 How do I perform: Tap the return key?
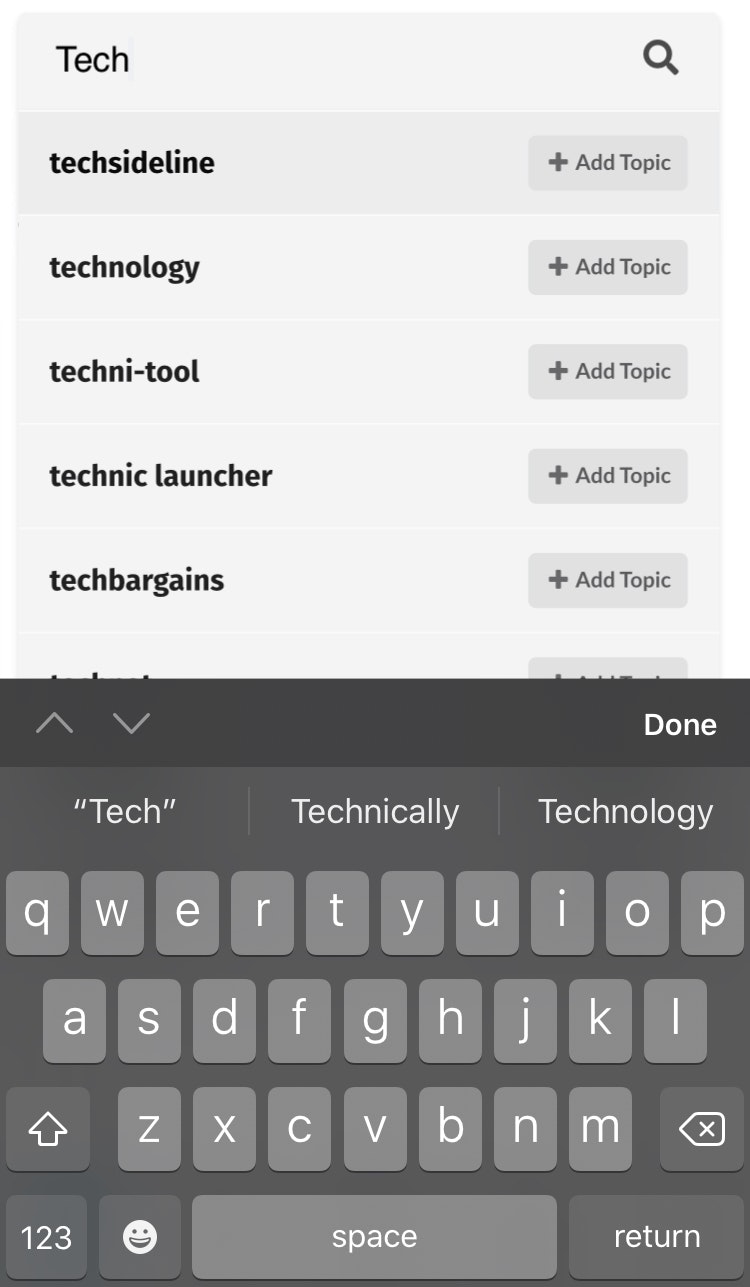(x=657, y=1237)
